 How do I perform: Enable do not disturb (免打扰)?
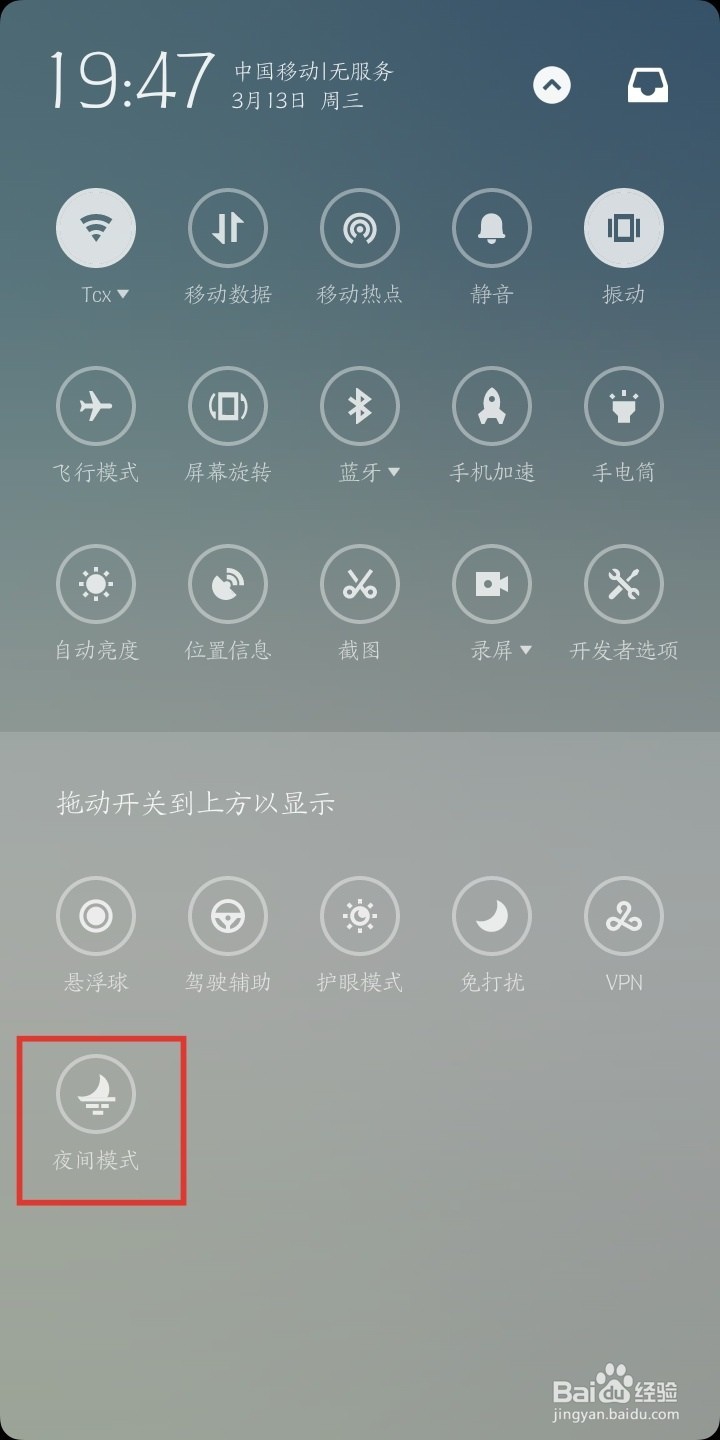(x=492, y=915)
